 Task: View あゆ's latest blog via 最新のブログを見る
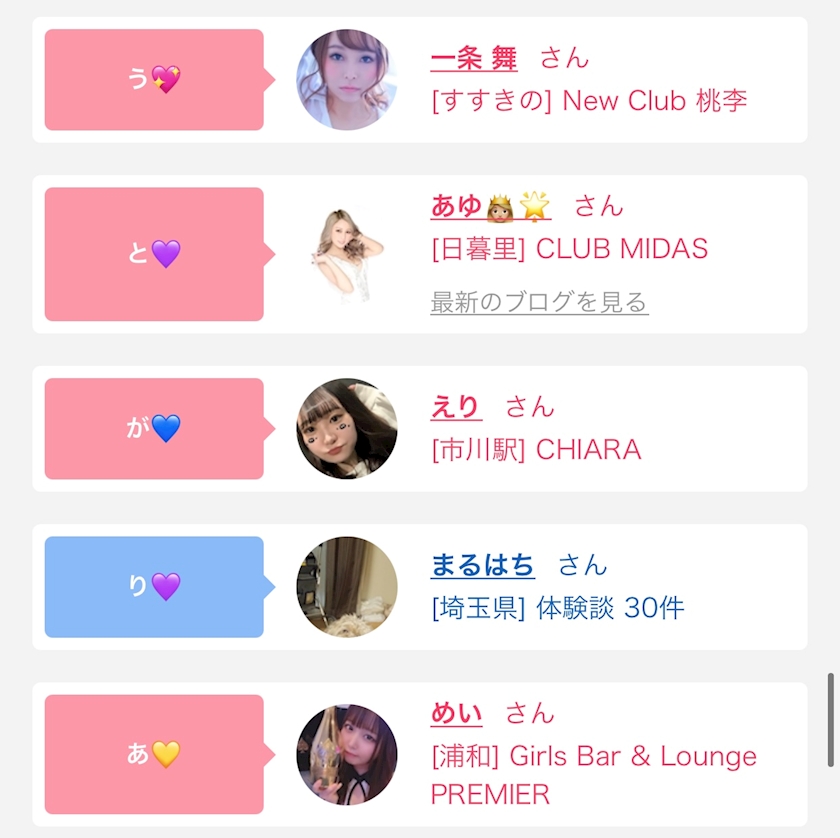(539, 302)
